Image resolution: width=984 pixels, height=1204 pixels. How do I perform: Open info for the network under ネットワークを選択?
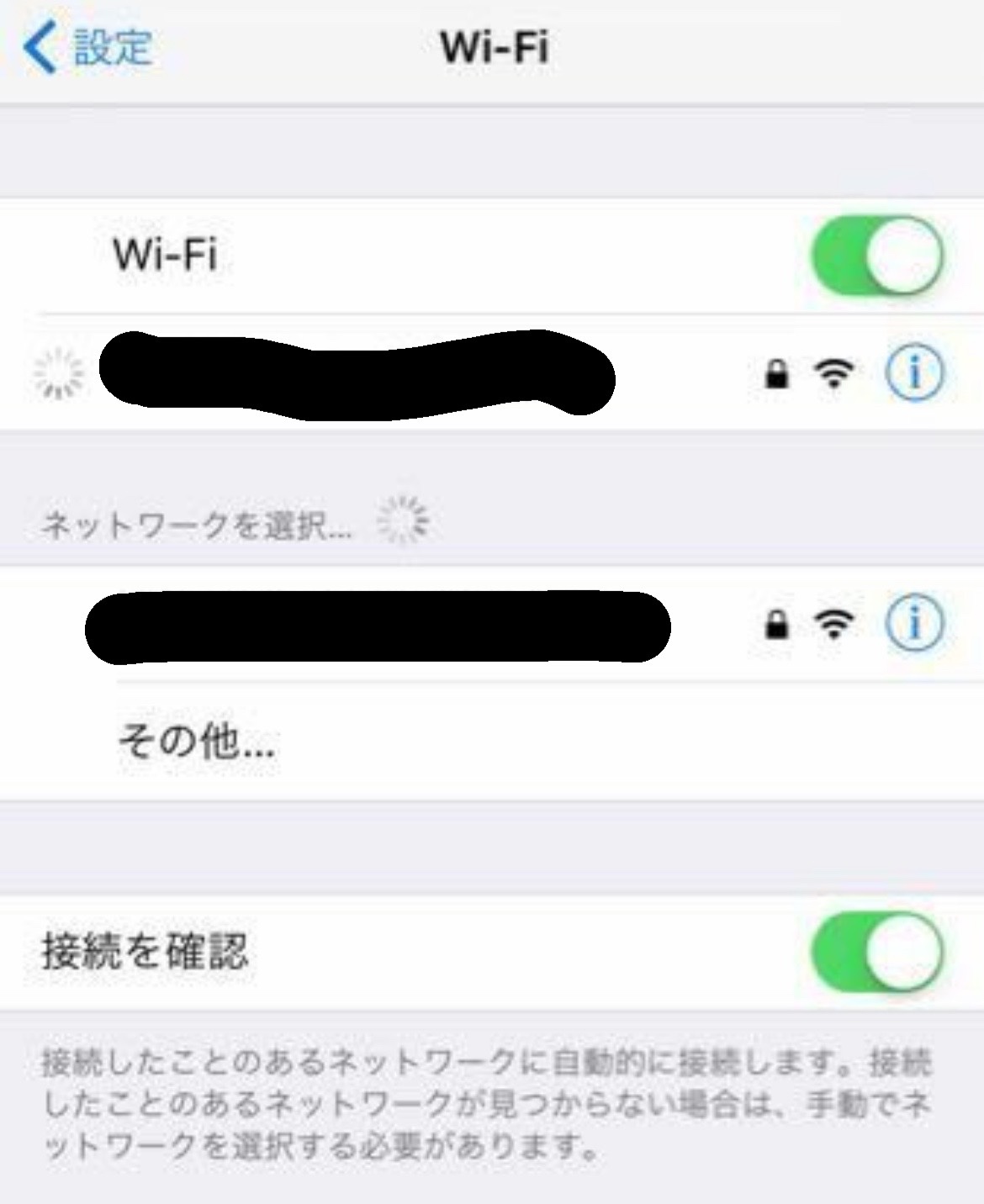tap(914, 623)
